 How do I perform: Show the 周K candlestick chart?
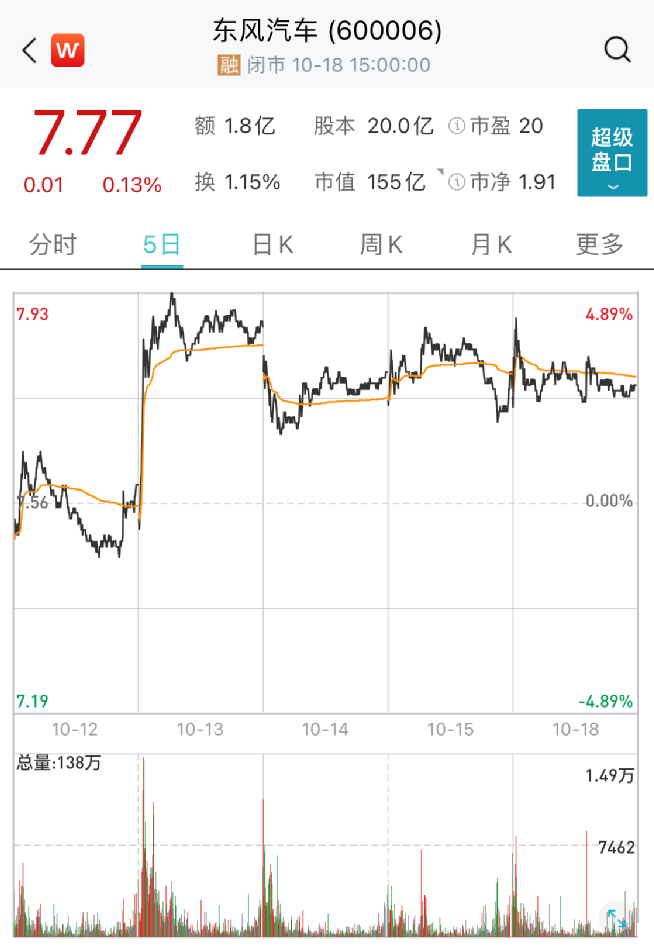coord(381,244)
